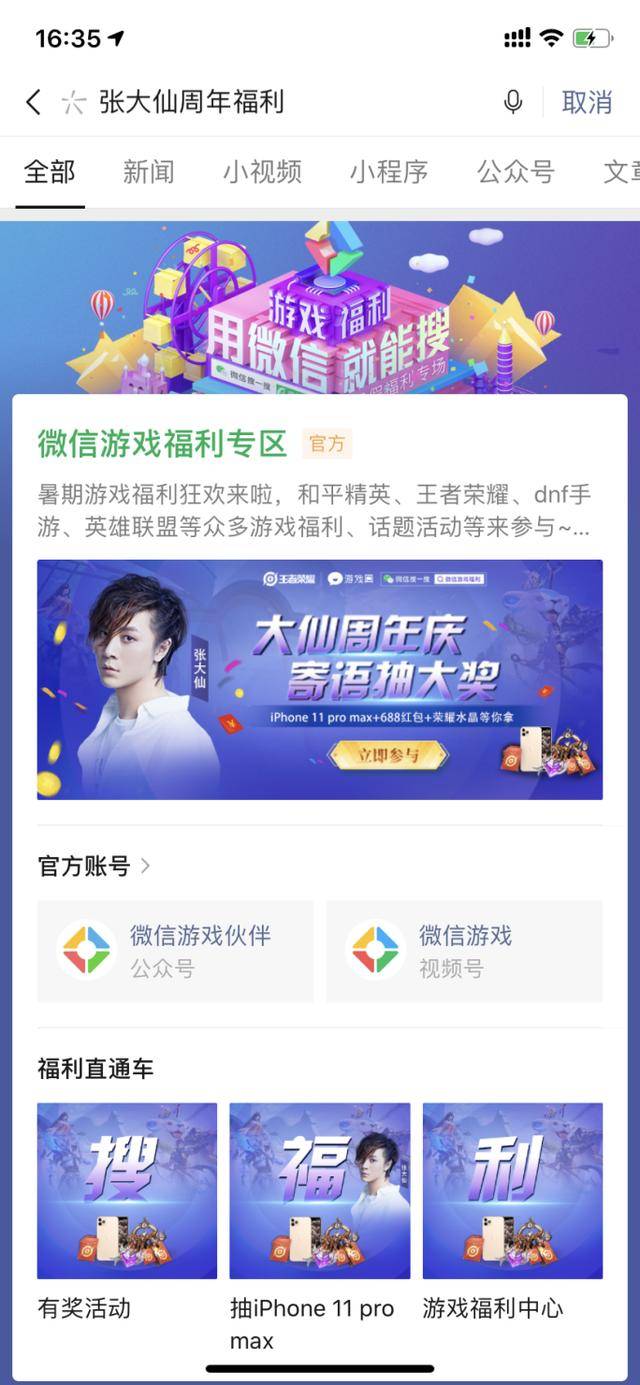Go back using the arrow icon
Screen dimensions: 640x1385
[33, 102]
